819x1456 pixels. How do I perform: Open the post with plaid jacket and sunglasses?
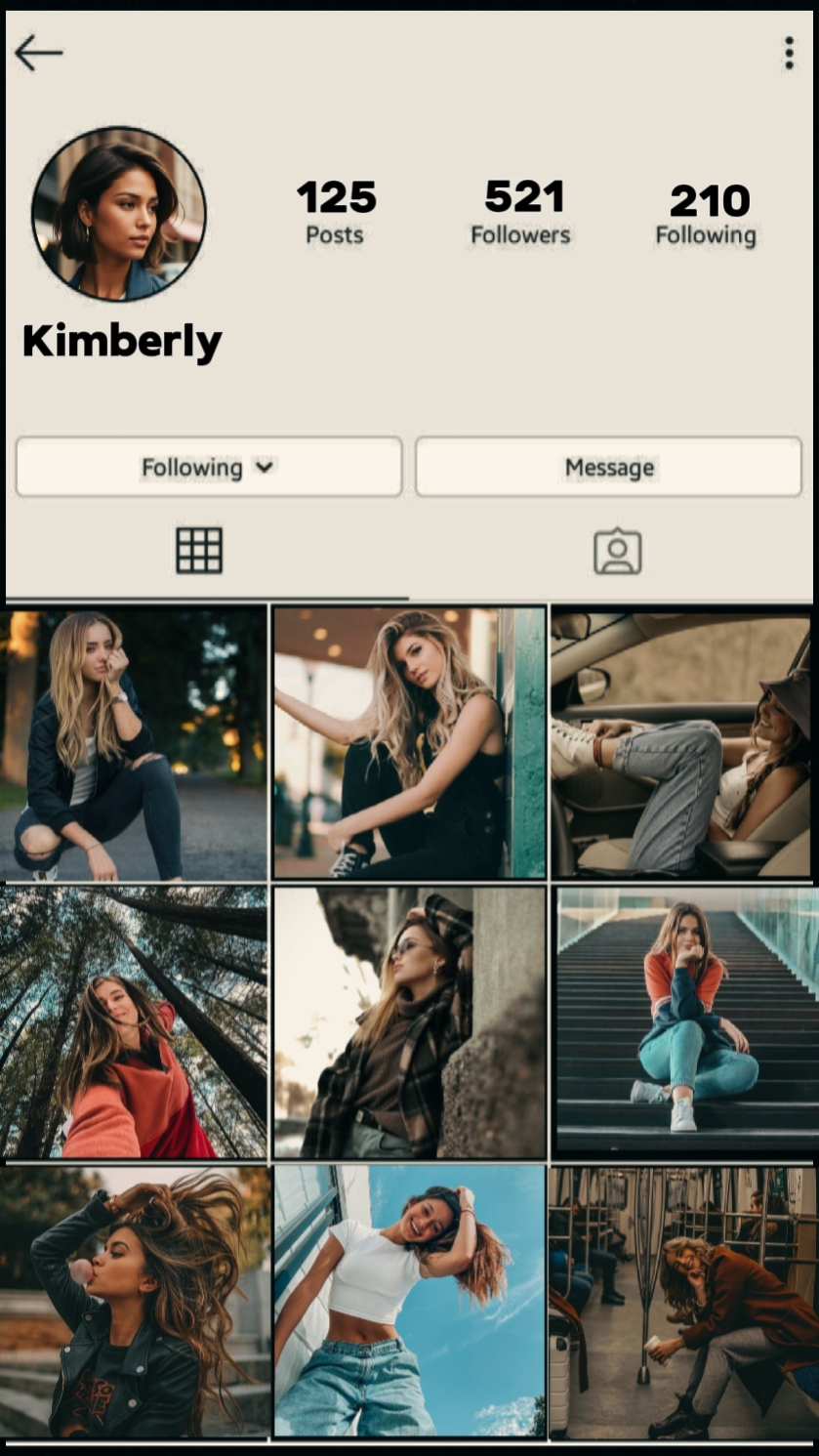point(409,1022)
